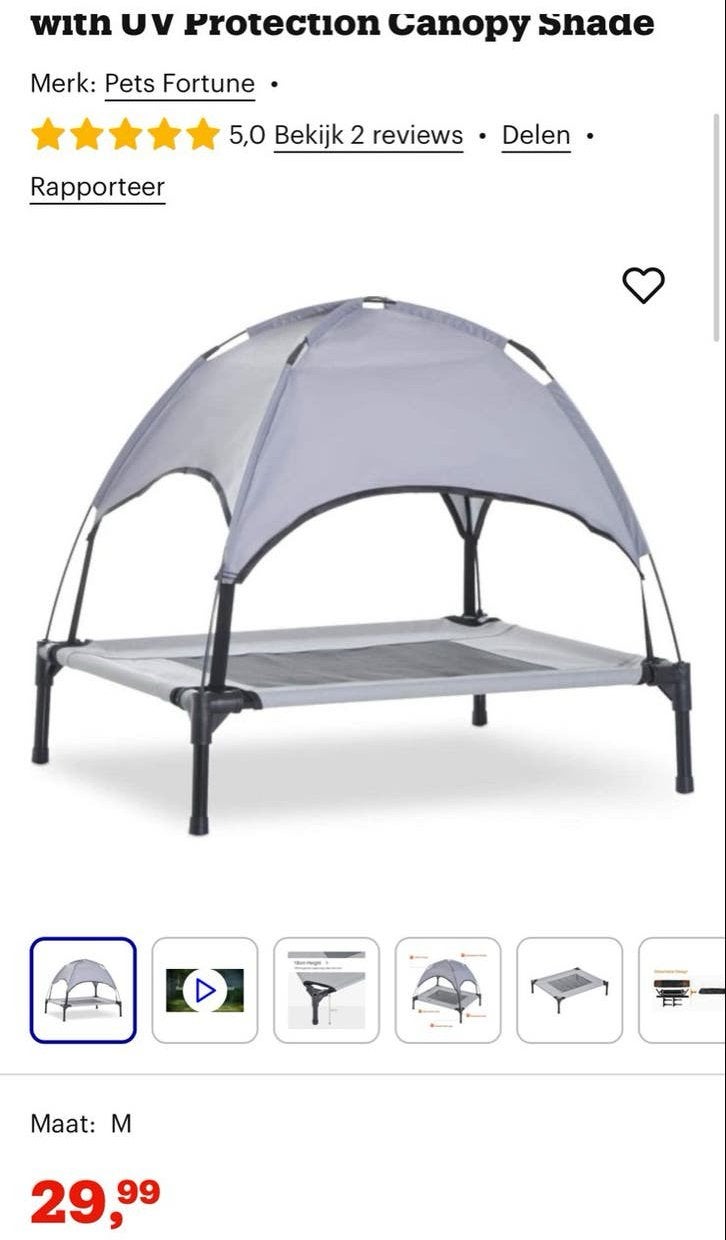View the annotated canopy bed thumbnail
Screen dimensions: 726x1240
point(448,990)
